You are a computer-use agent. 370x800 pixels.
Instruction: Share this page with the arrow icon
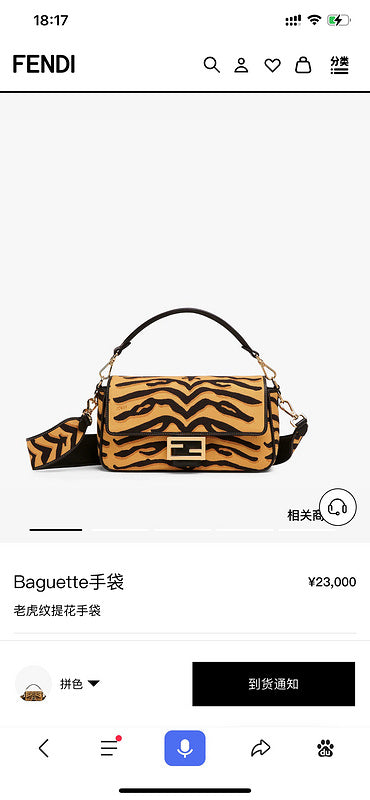260,748
